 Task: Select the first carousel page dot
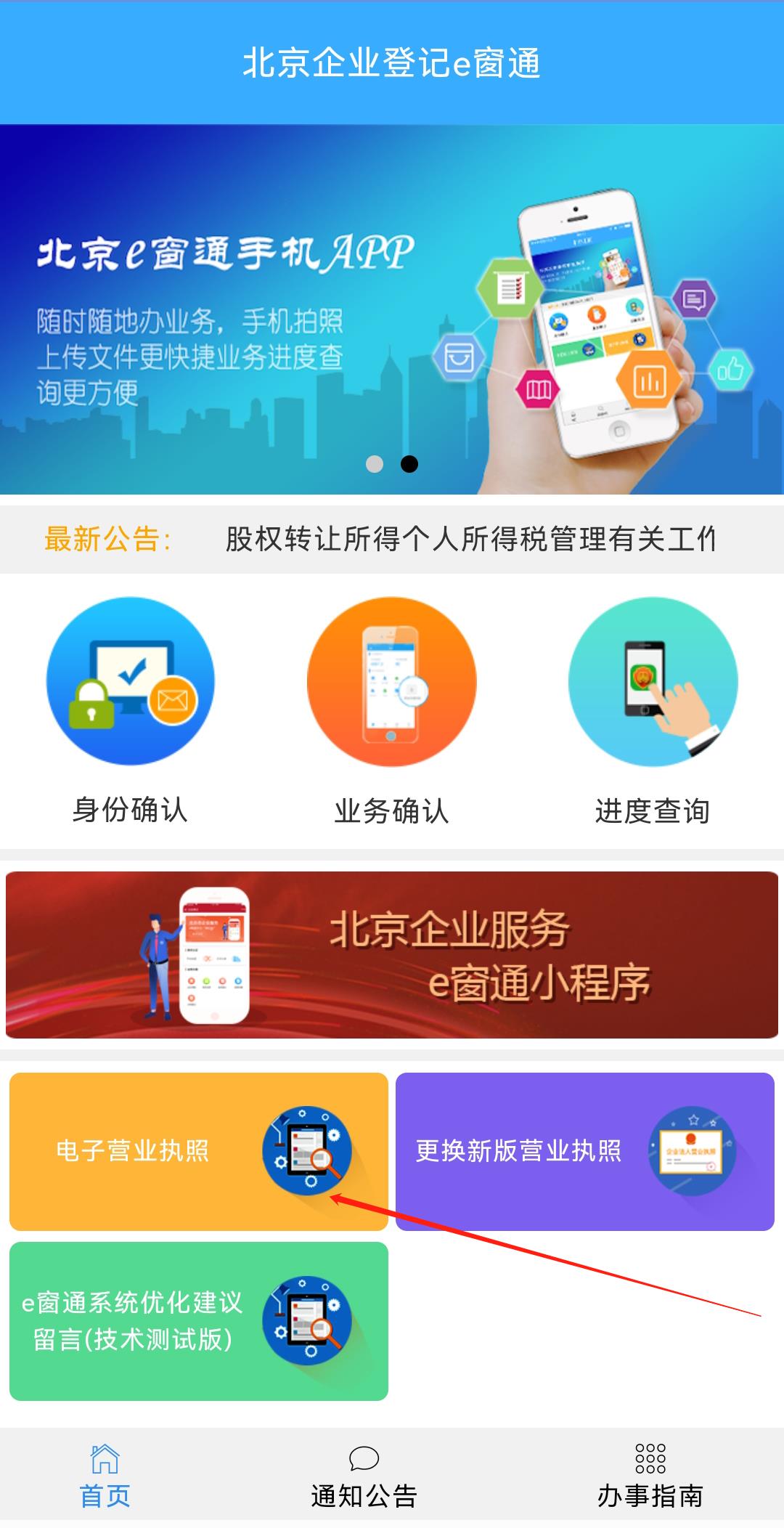(375, 464)
